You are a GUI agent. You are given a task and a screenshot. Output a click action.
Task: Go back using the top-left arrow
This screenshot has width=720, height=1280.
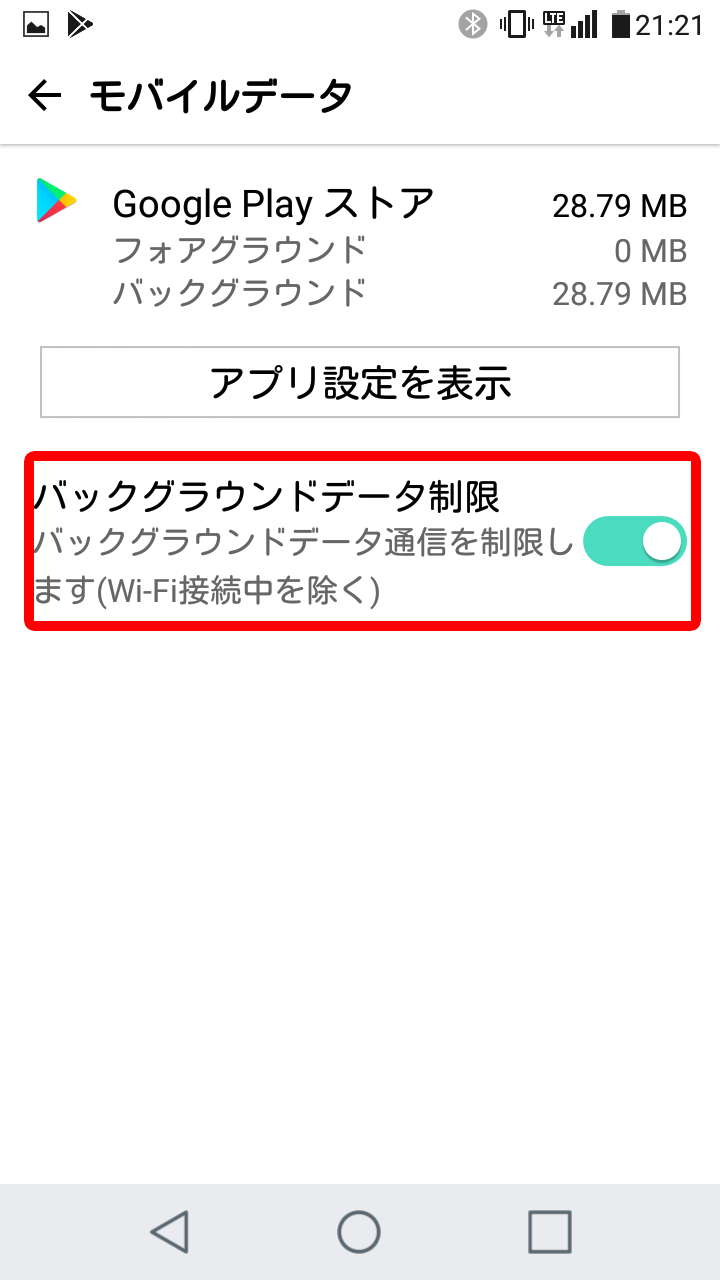coord(45,96)
